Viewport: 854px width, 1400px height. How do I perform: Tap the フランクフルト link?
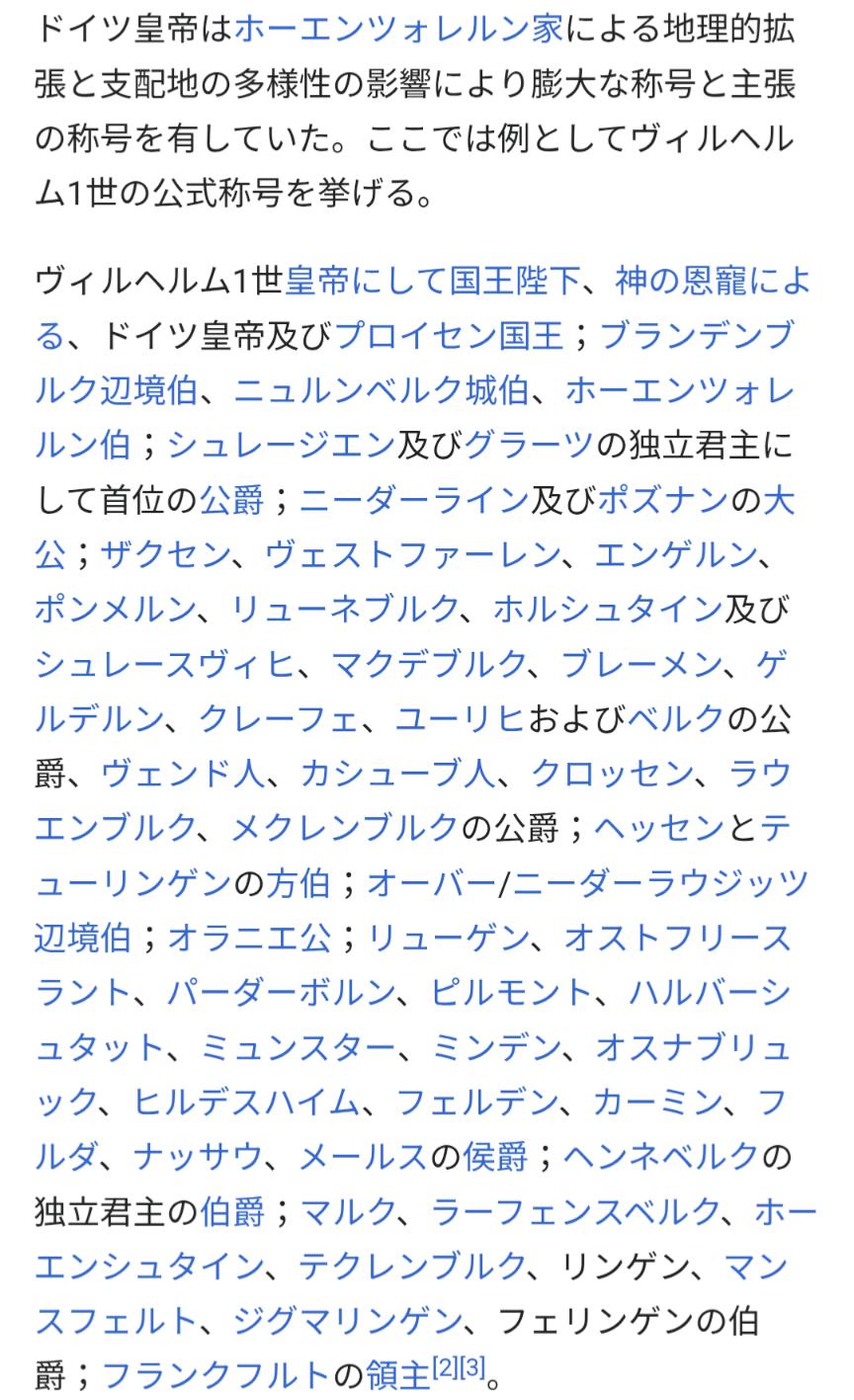coord(215,1373)
